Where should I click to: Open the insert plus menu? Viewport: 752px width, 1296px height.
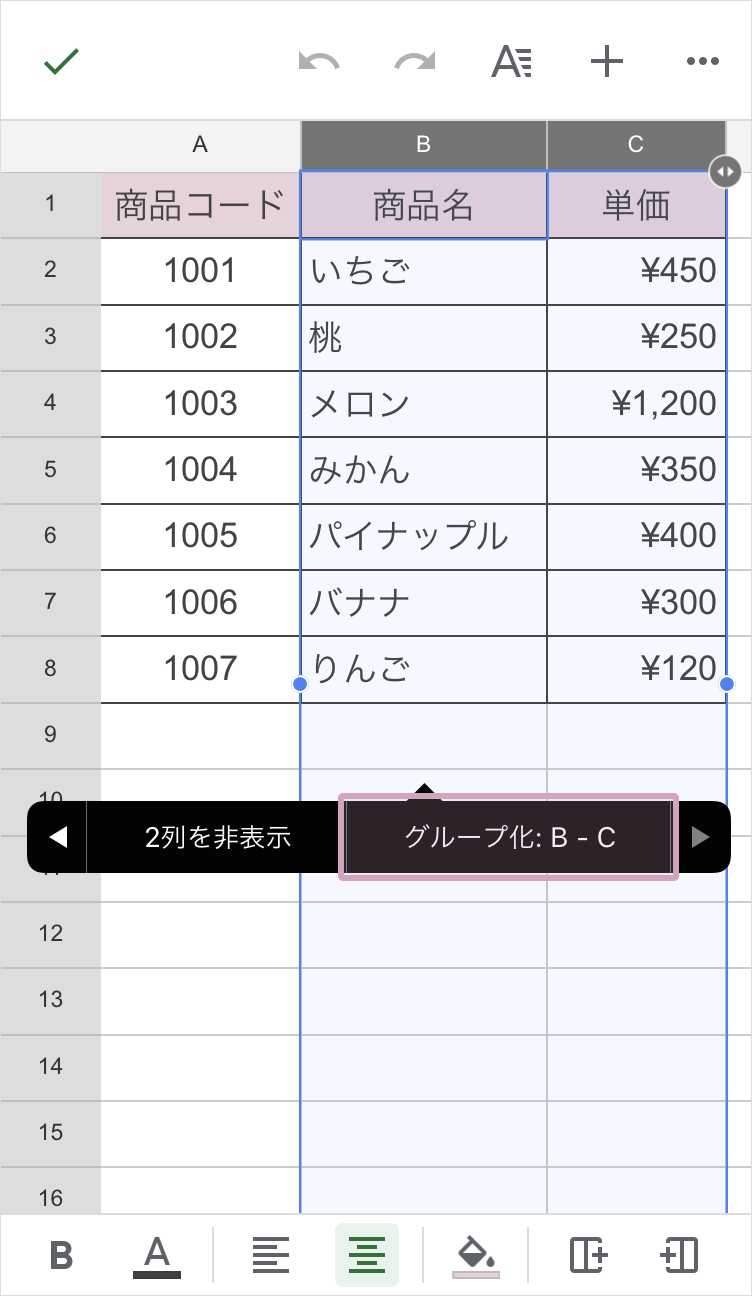click(607, 62)
